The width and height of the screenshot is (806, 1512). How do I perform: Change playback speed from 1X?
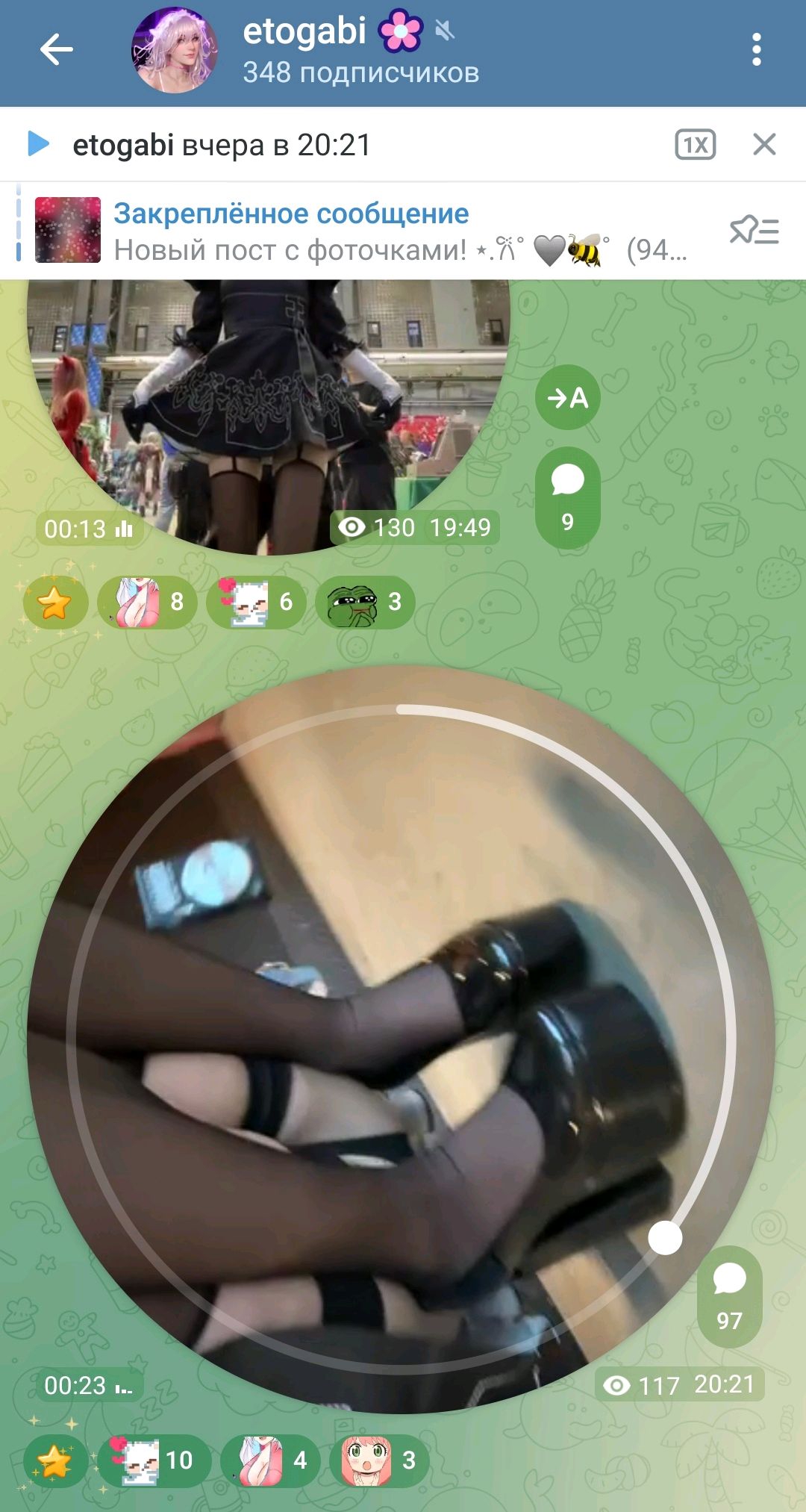click(x=695, y=145)
